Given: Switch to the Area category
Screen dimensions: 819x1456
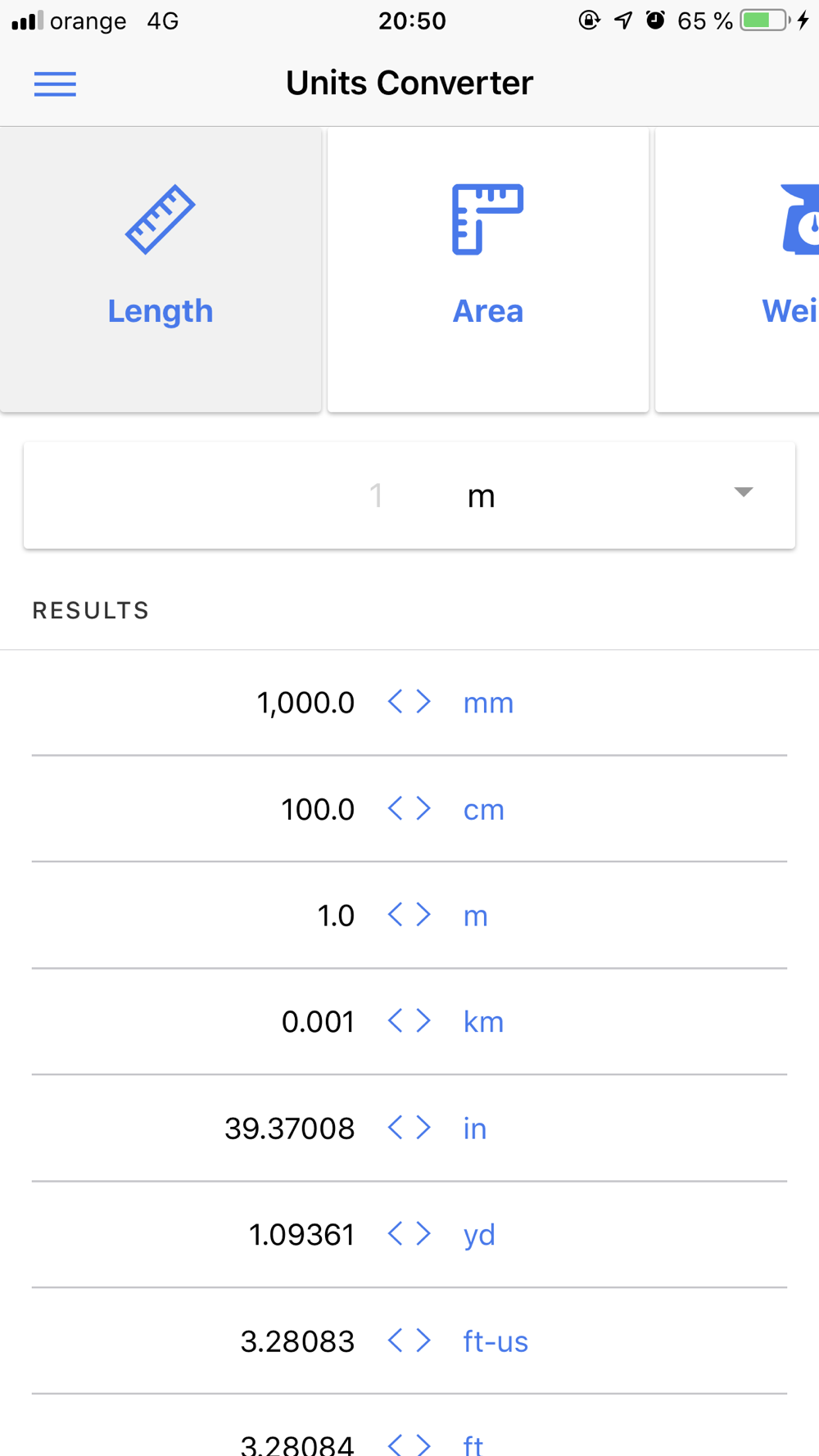Looking at the screenshot, I should [x=488, y=269].
